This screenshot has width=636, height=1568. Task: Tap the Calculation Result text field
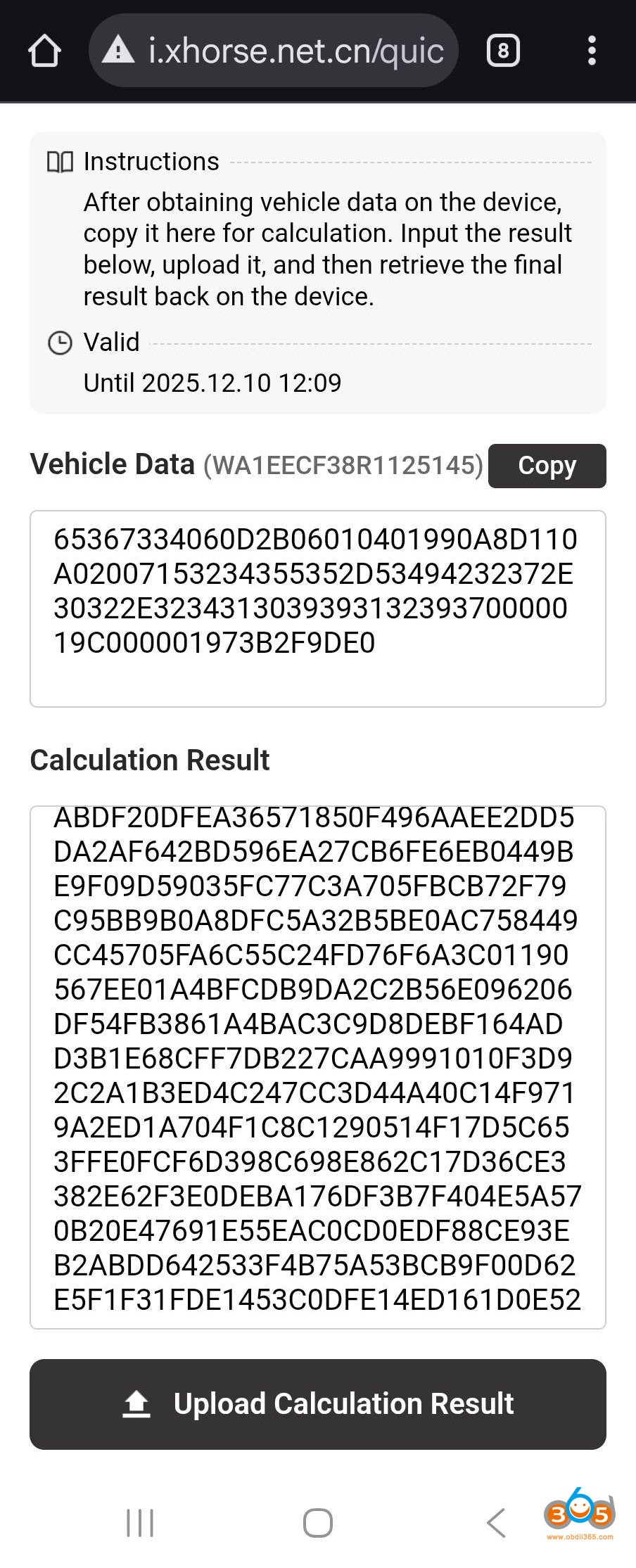coord(317,1066)
